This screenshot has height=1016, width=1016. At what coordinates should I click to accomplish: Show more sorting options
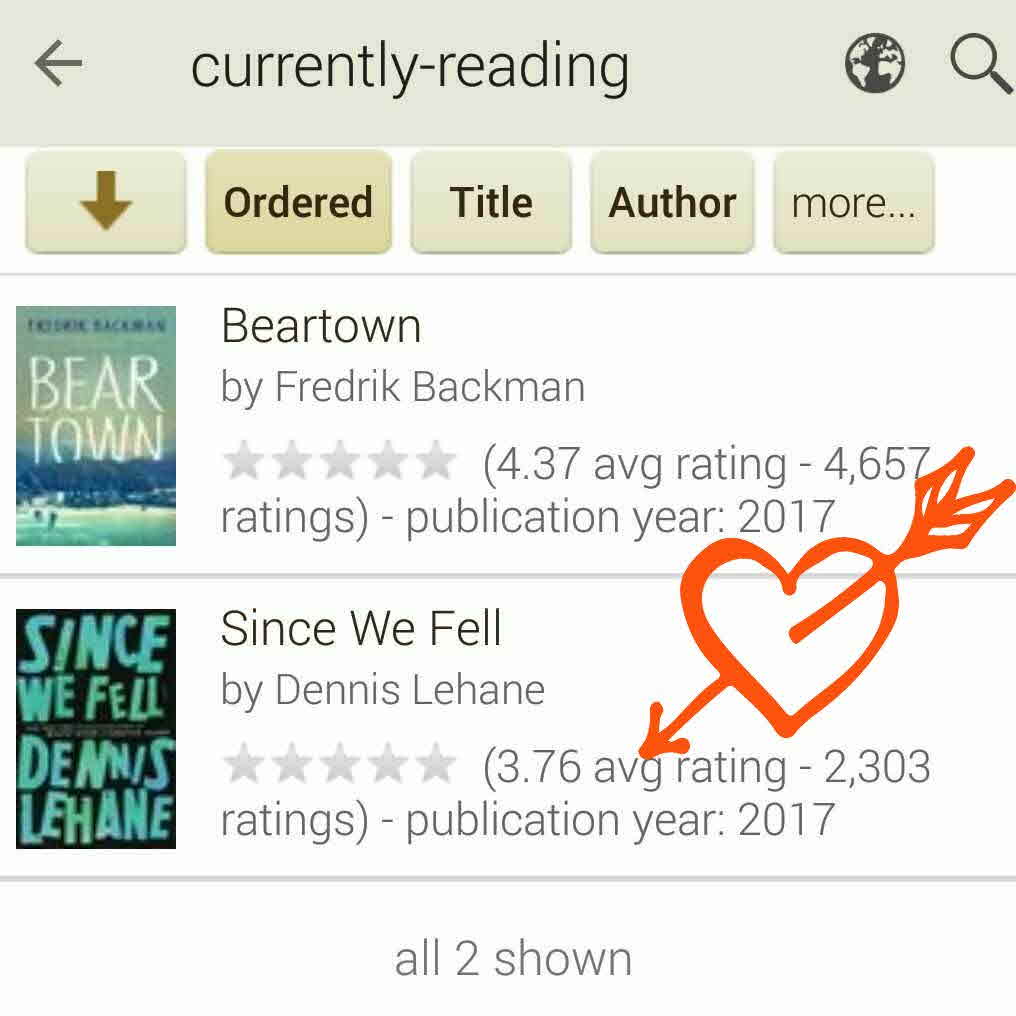[853, 202]
